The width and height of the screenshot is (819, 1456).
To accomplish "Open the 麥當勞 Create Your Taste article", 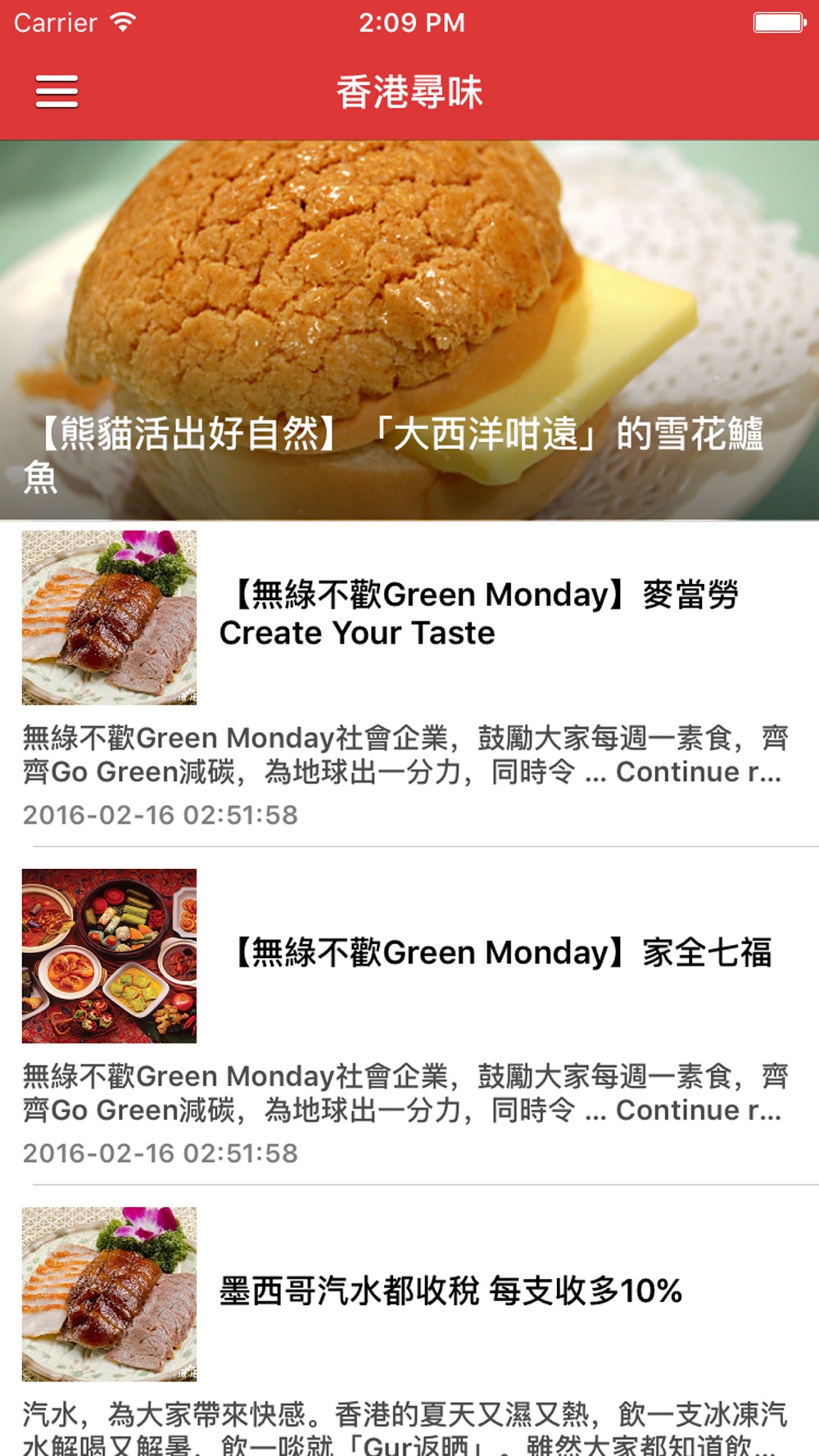I will pos(478,613).
